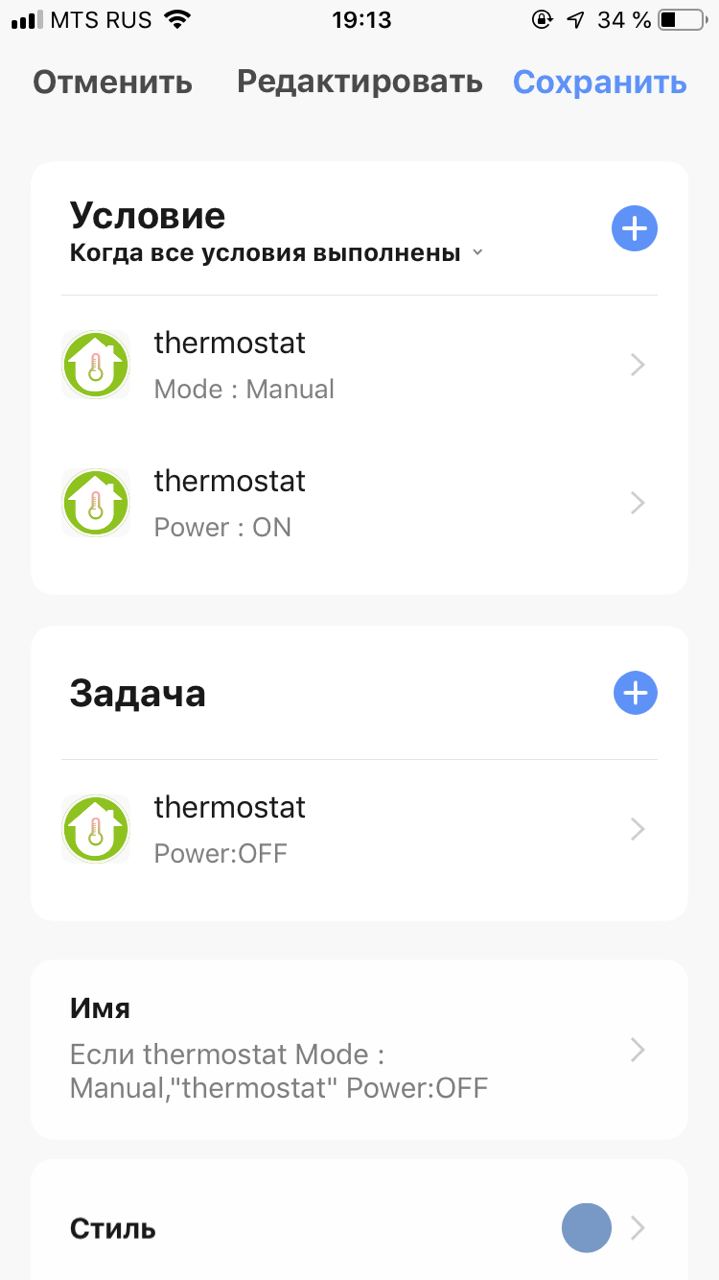Tap Отменить to cancel editing
Viewport: 719px width, 1280px height.
click(112, 82)
